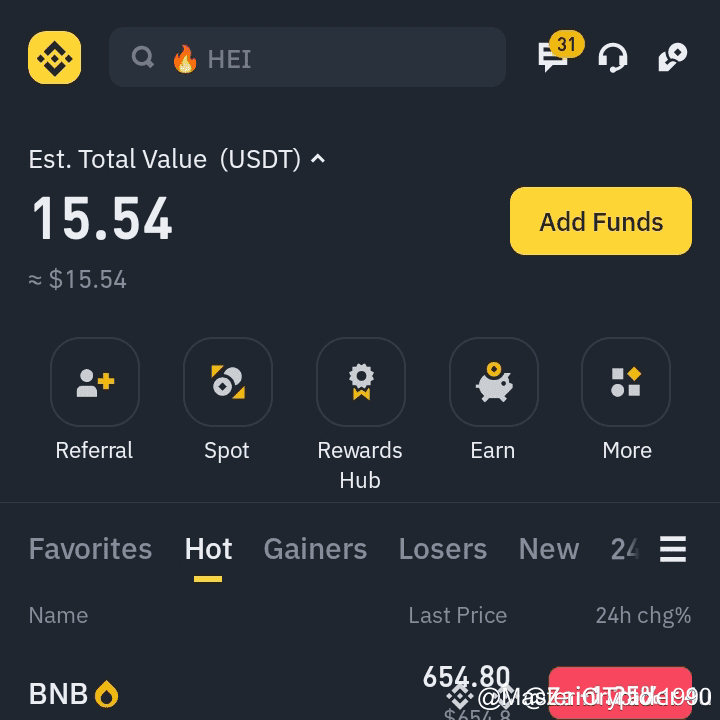
Task: Switch to the Losers tab
Action: click(442, 549)
